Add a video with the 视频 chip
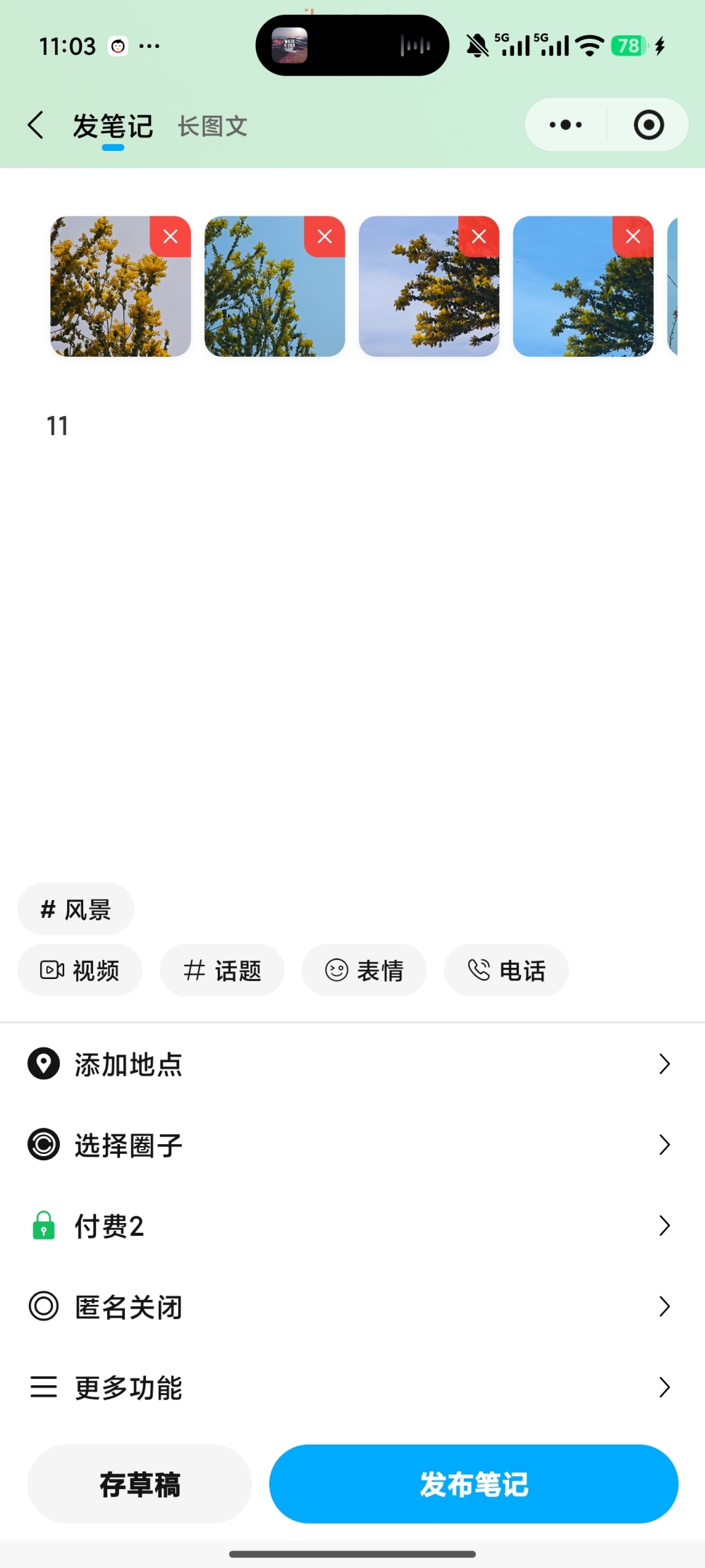 [x=80, y=971]
